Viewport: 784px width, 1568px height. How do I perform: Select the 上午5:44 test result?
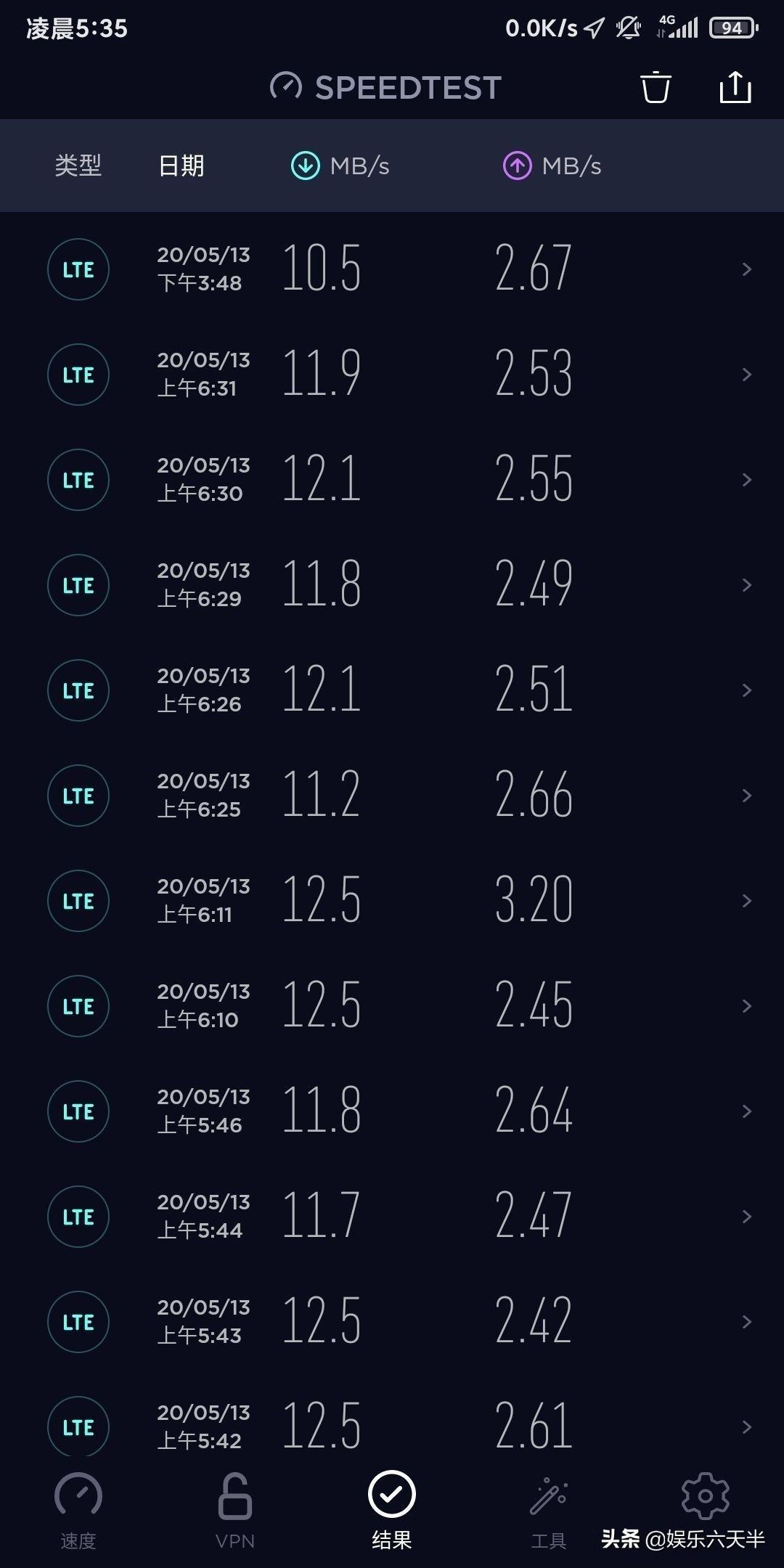tap(392, 1217)
